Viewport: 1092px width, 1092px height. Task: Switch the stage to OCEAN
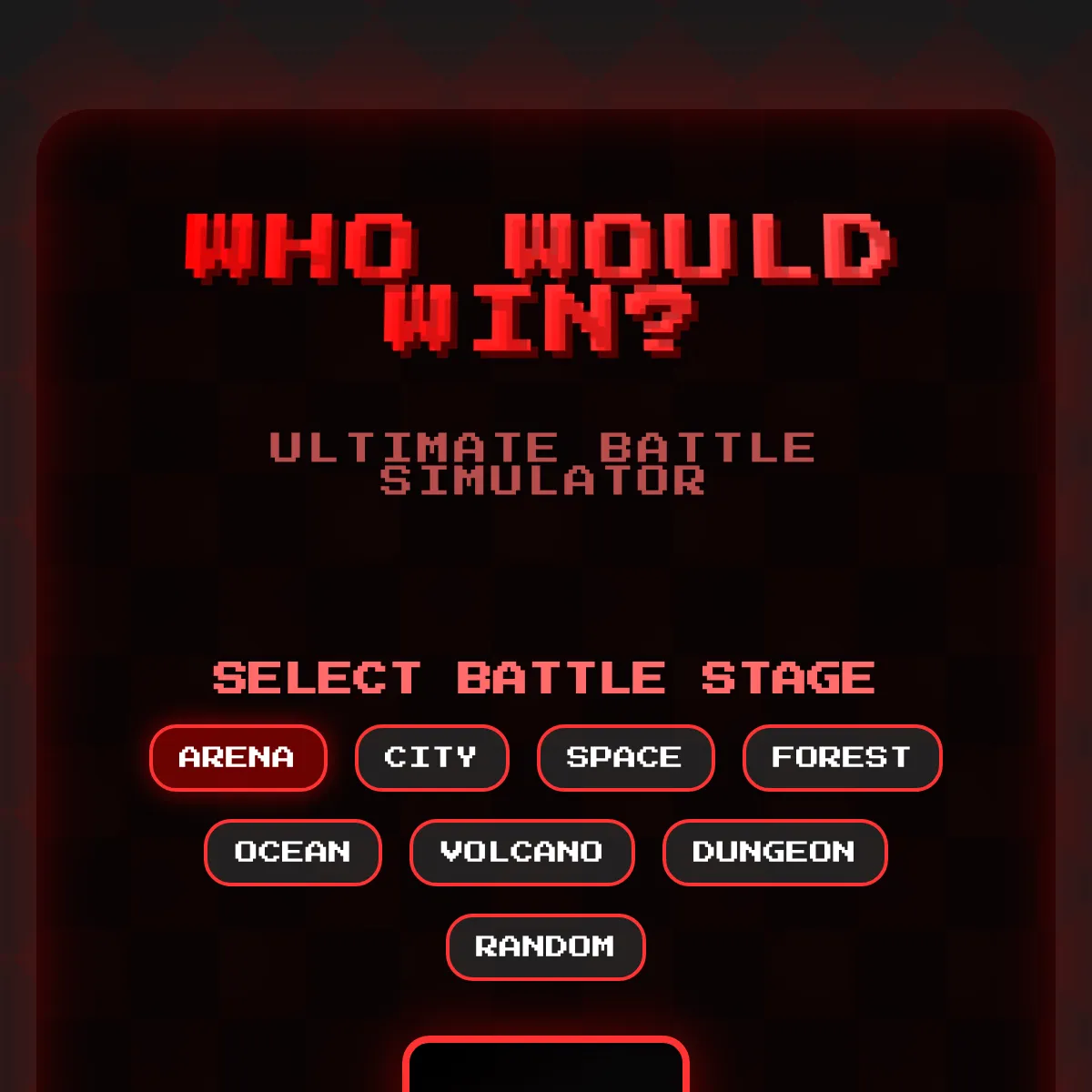coord(292,853)
